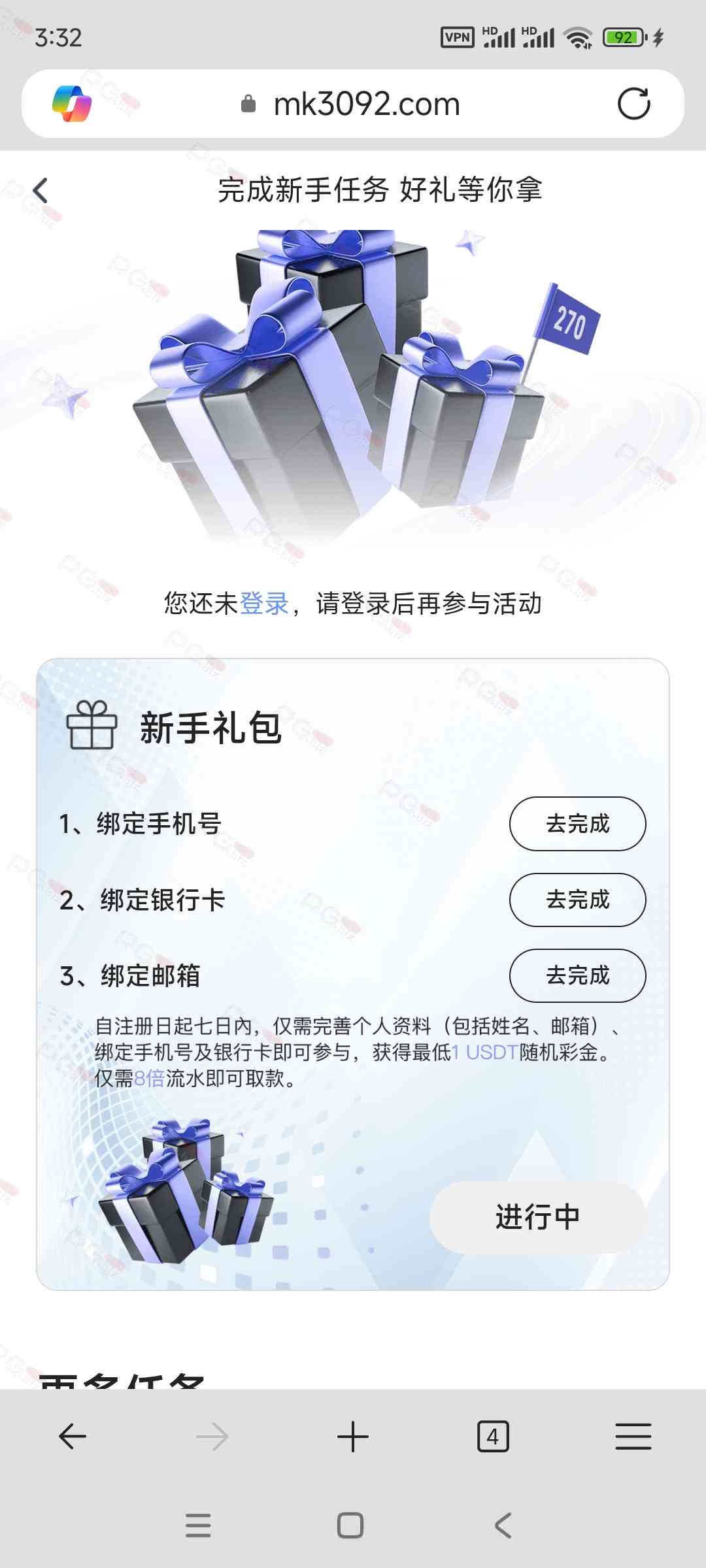The height and width of the screenshot is (1568, 706).
Task: Tap 去完成 for 绑定银行卡
Action: (577, 900)
